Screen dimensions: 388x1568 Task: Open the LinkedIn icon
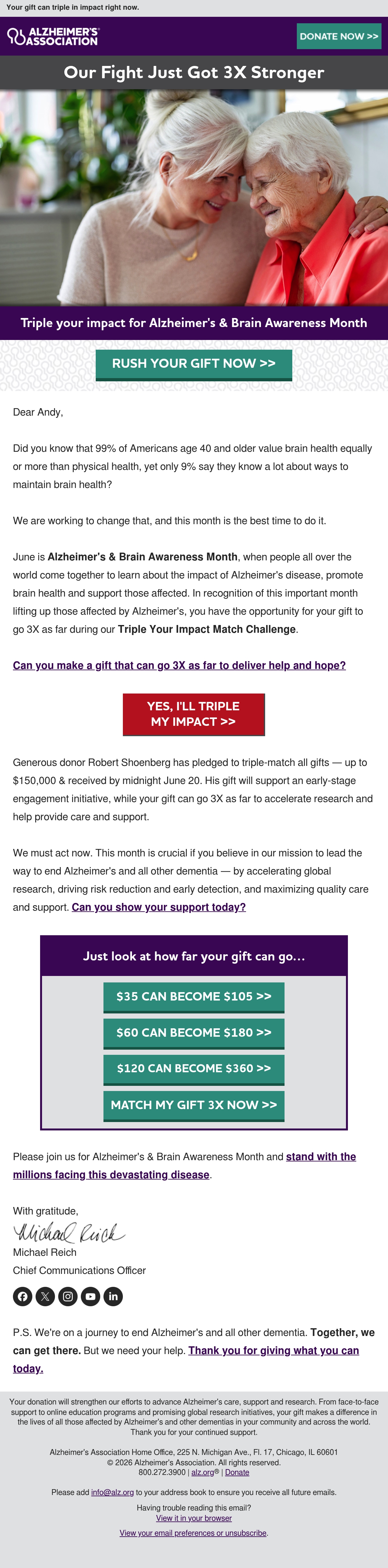click(113, 1297)
